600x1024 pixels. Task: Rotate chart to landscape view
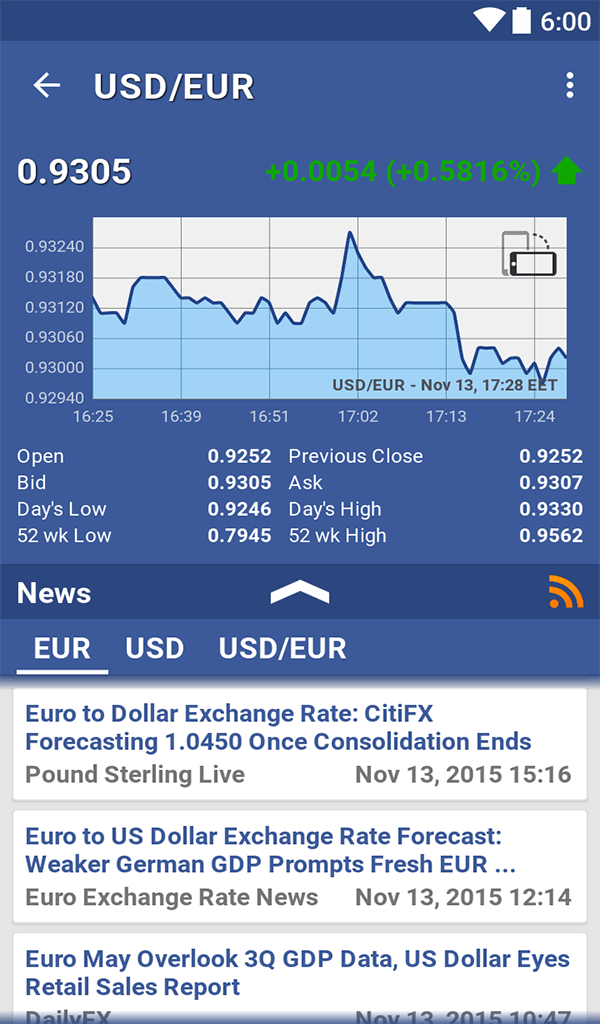click(530, 254)
